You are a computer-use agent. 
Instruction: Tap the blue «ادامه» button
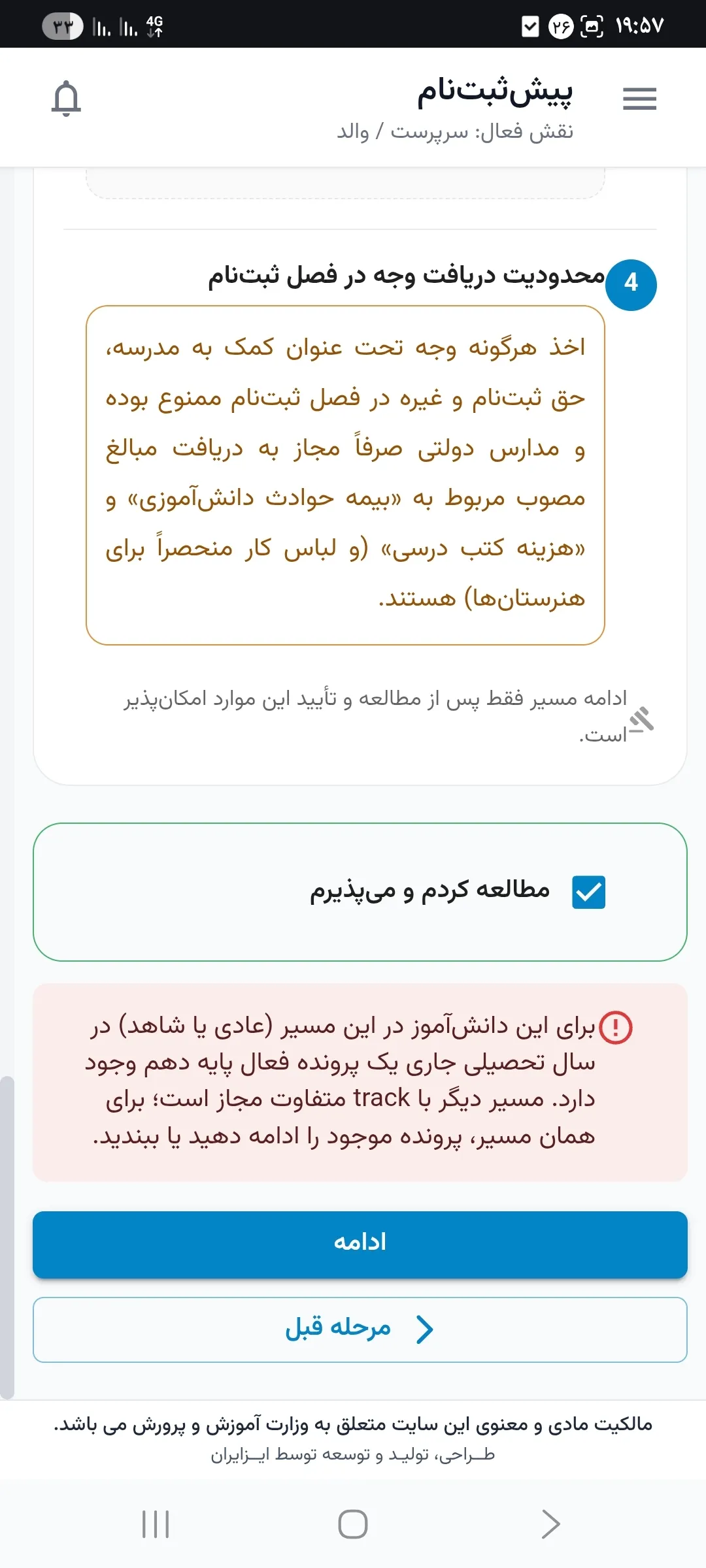click(x=360, y=1245)
